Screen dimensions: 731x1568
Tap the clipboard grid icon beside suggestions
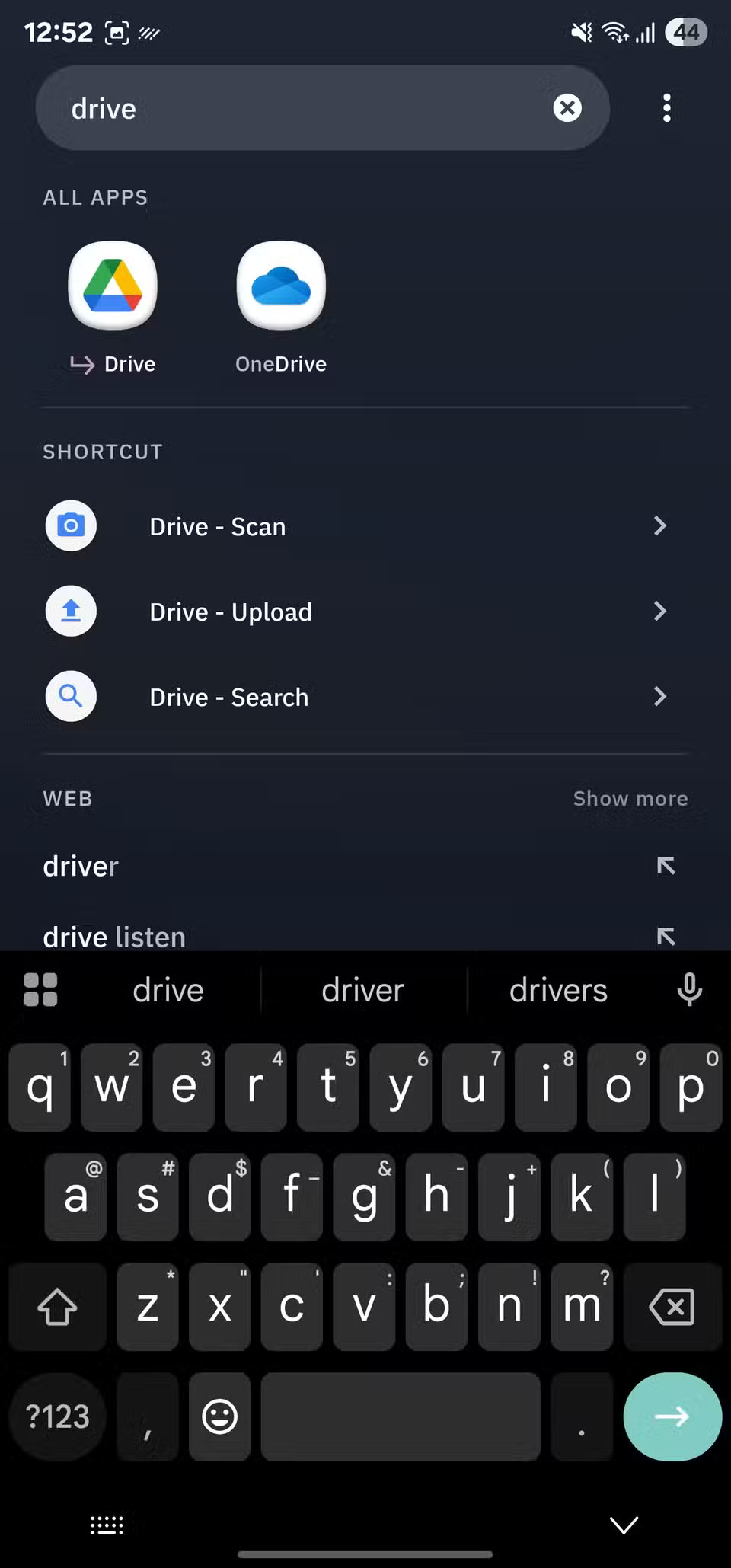tap(40, 989)
